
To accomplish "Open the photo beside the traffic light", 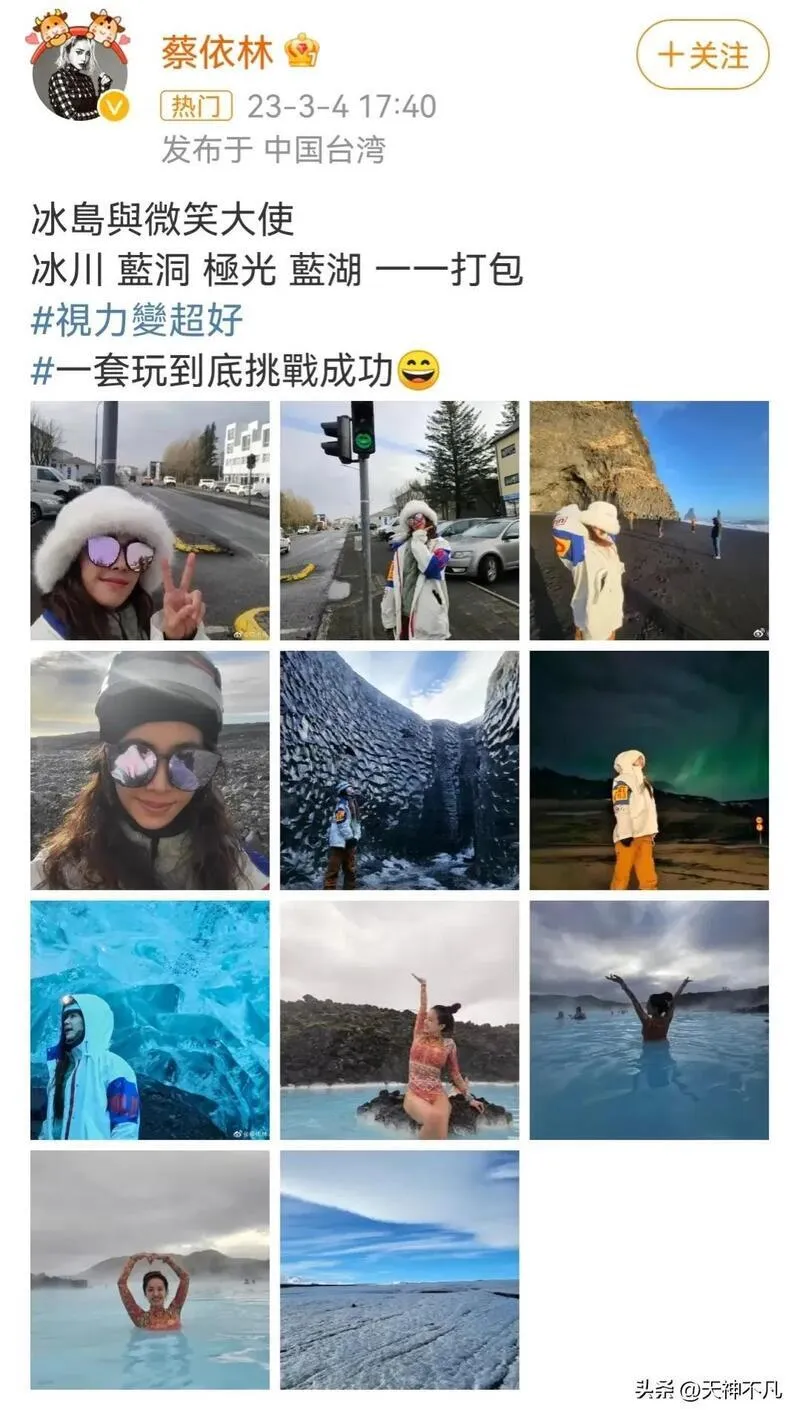I will (x=399, y=520).
